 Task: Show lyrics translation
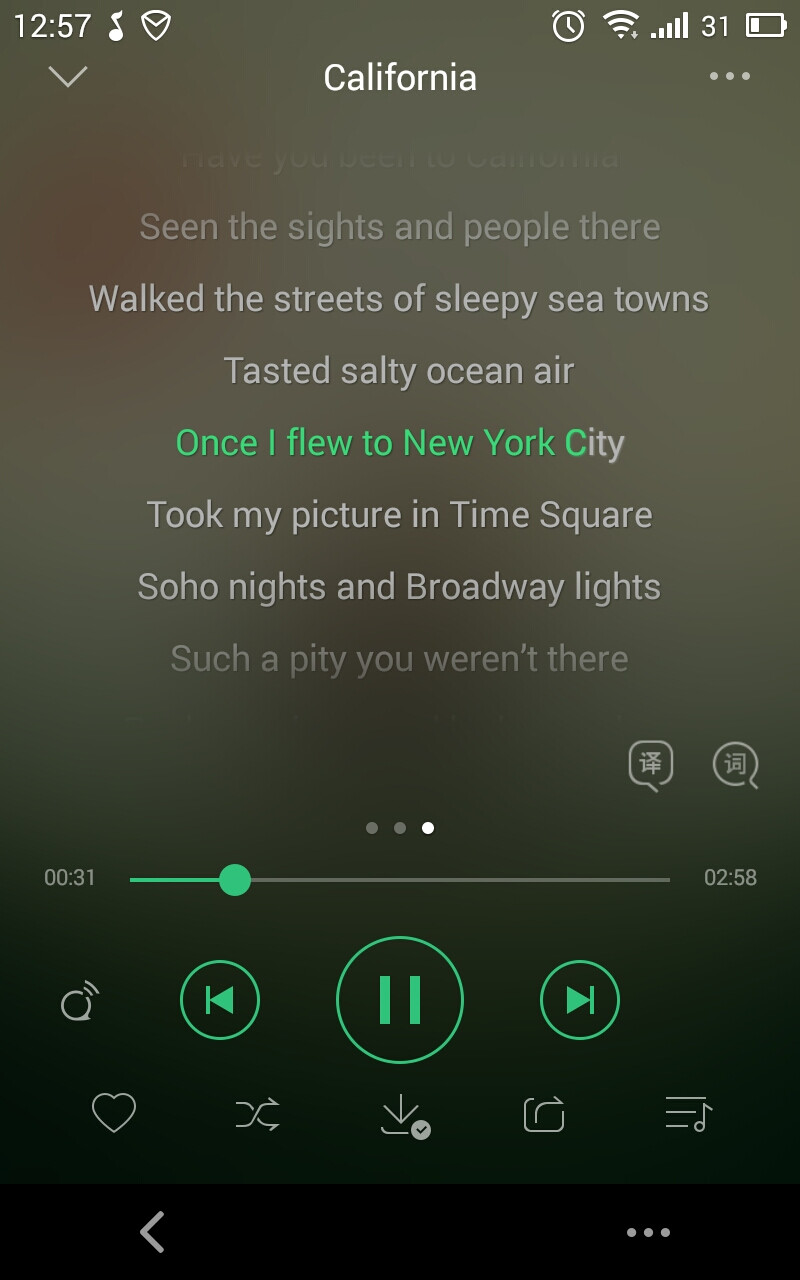coord(651,765)
